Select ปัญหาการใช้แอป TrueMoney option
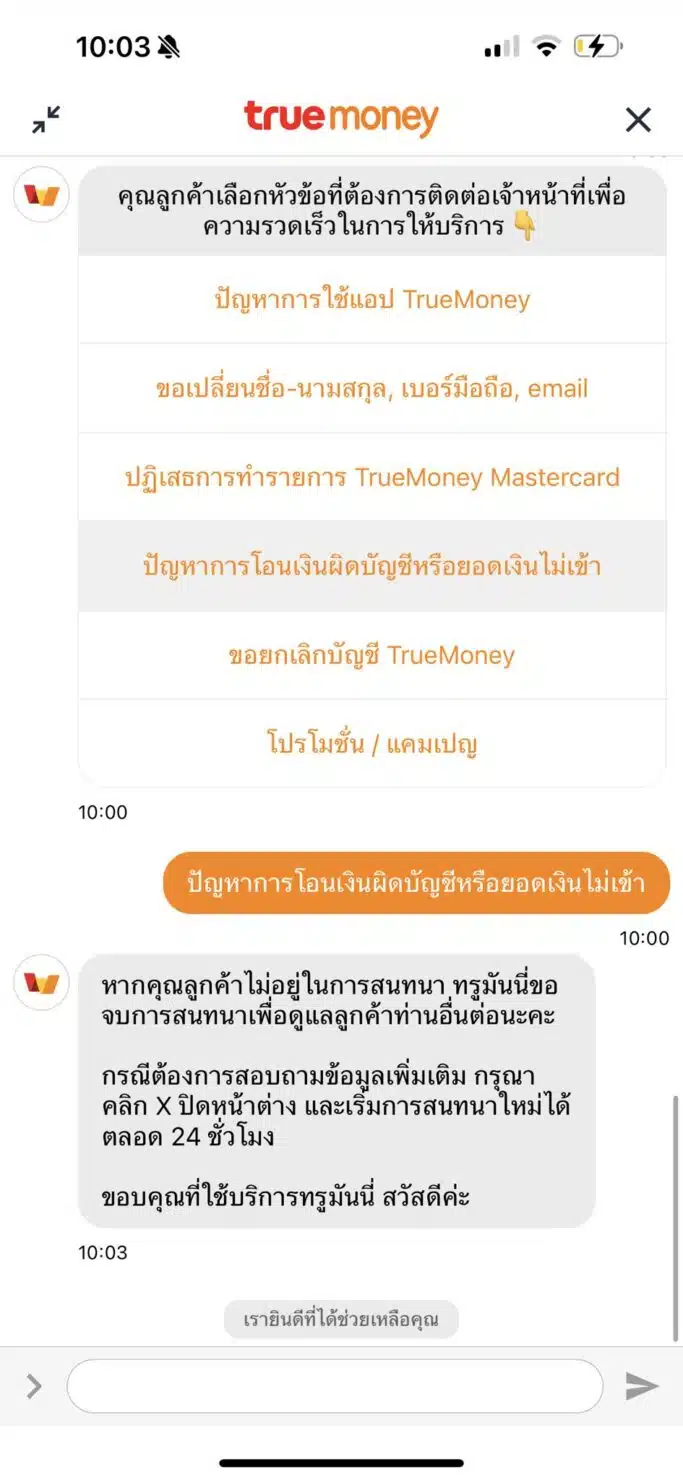The width and height of the screenshot is (683, 1480). point(372,300)
